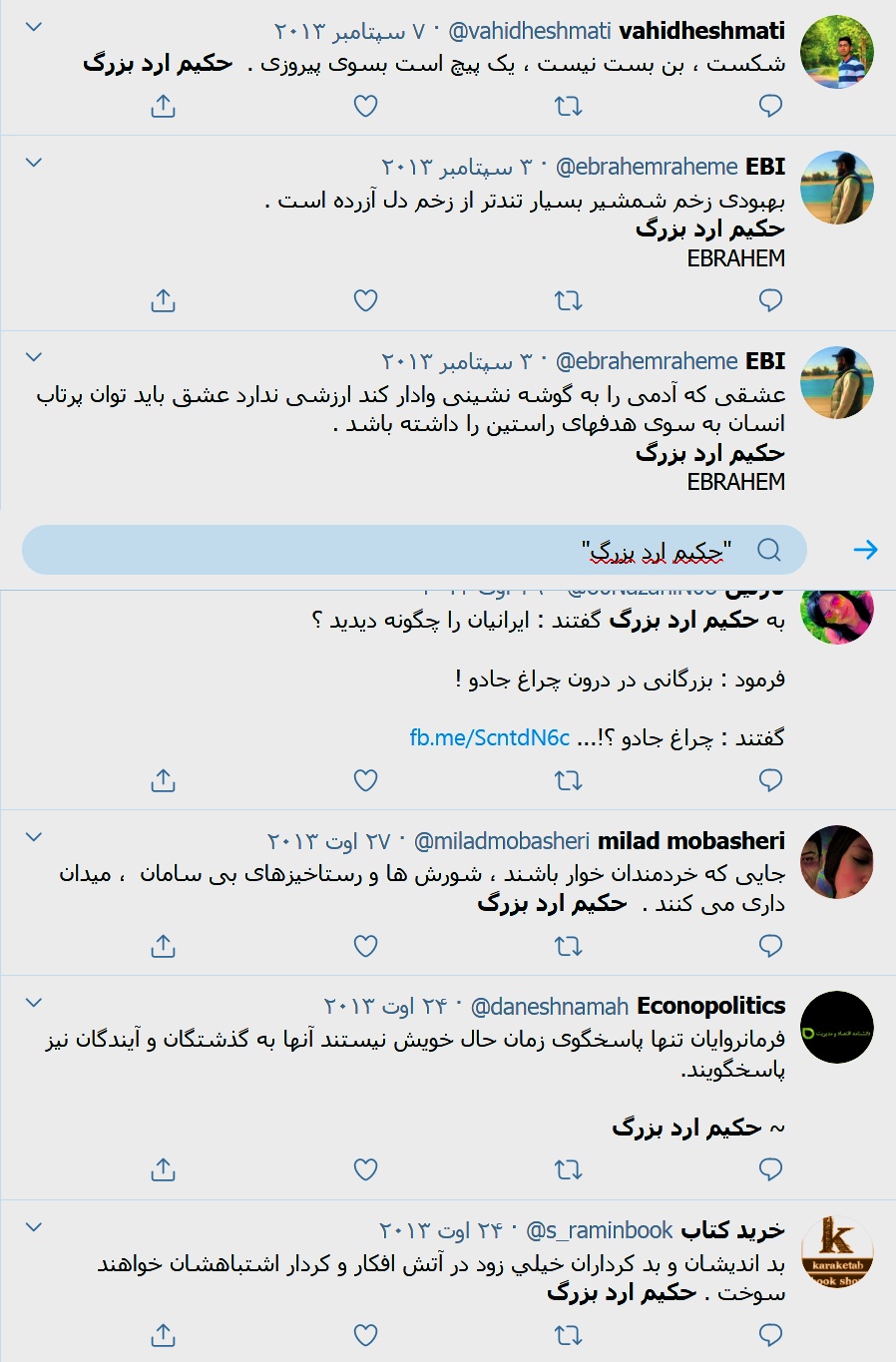
Task: Open @miladmobasheri profile handle
Action: point(501,841)
